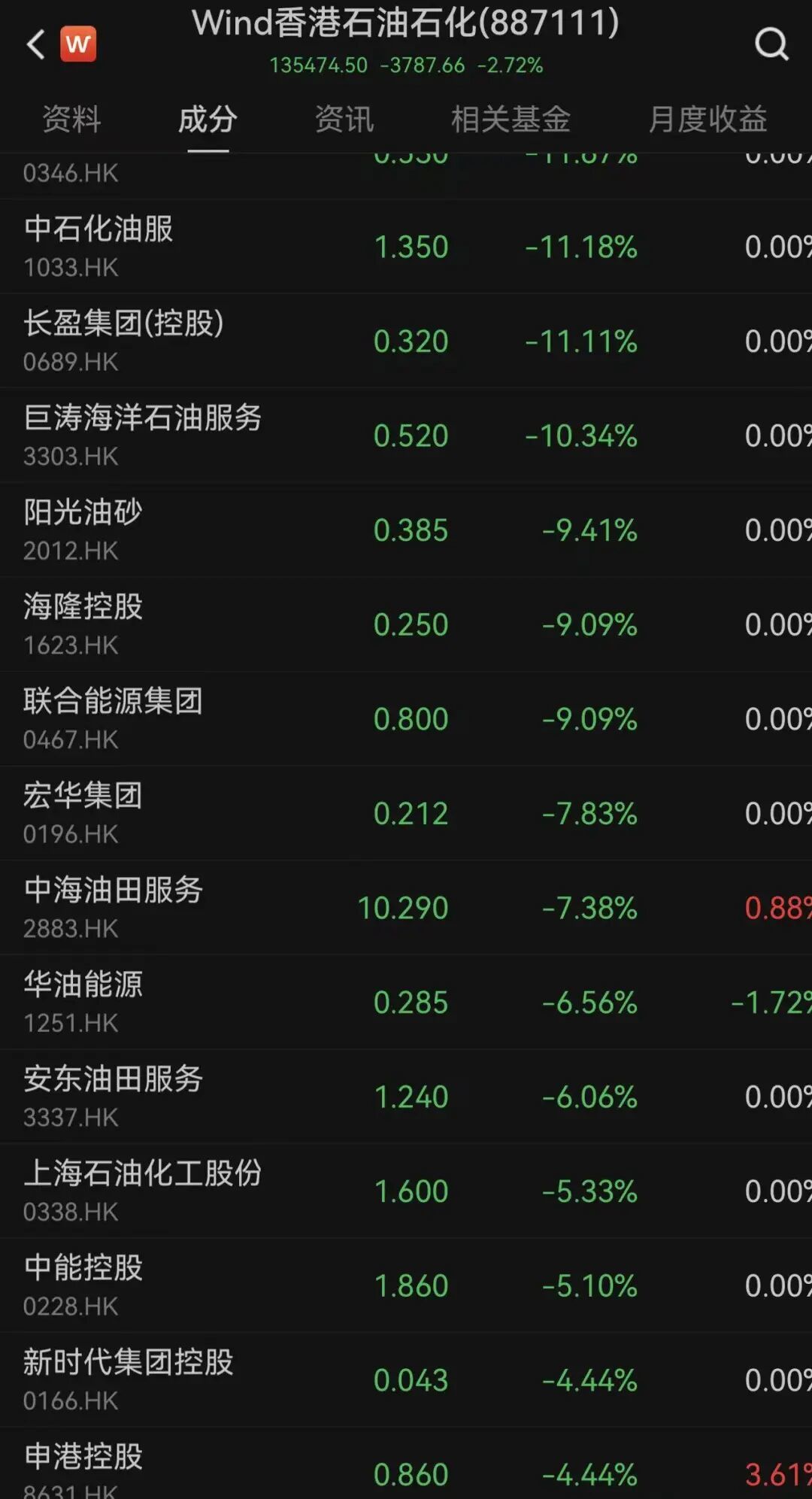The width and height of the screenshot is (812, 1499).
Task: Open stock 中能控股 0228.HK
Action: (406, 1285)
